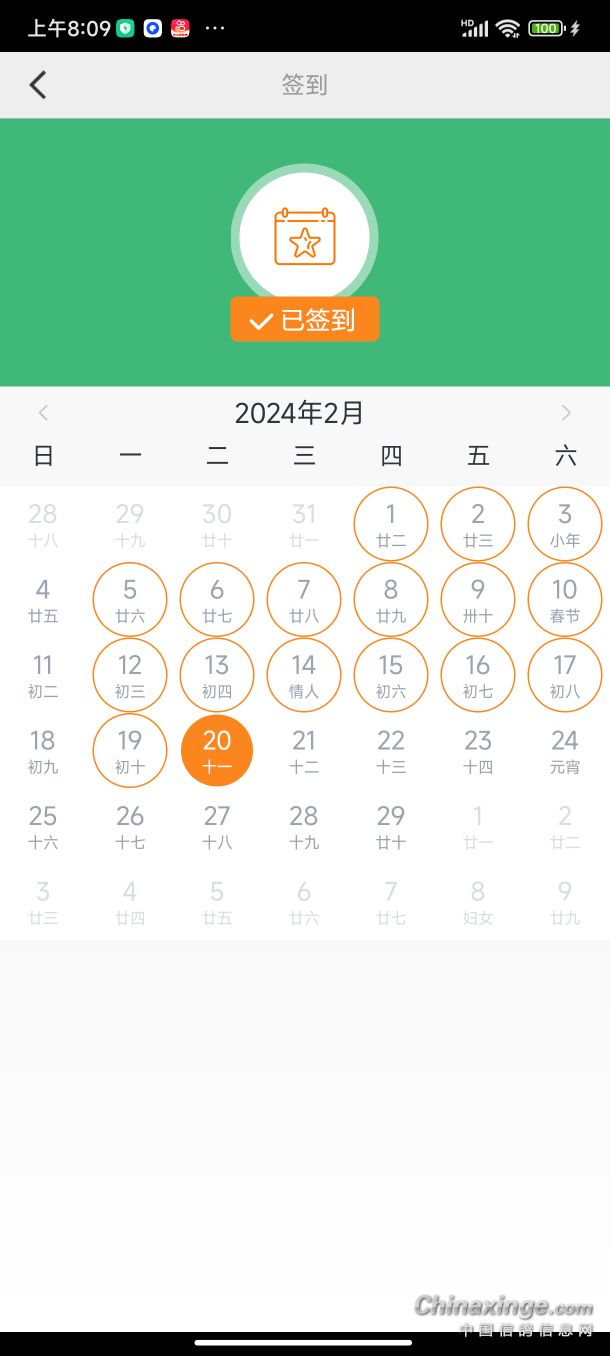
Task: Go to the next month
Action: [566, 413]
